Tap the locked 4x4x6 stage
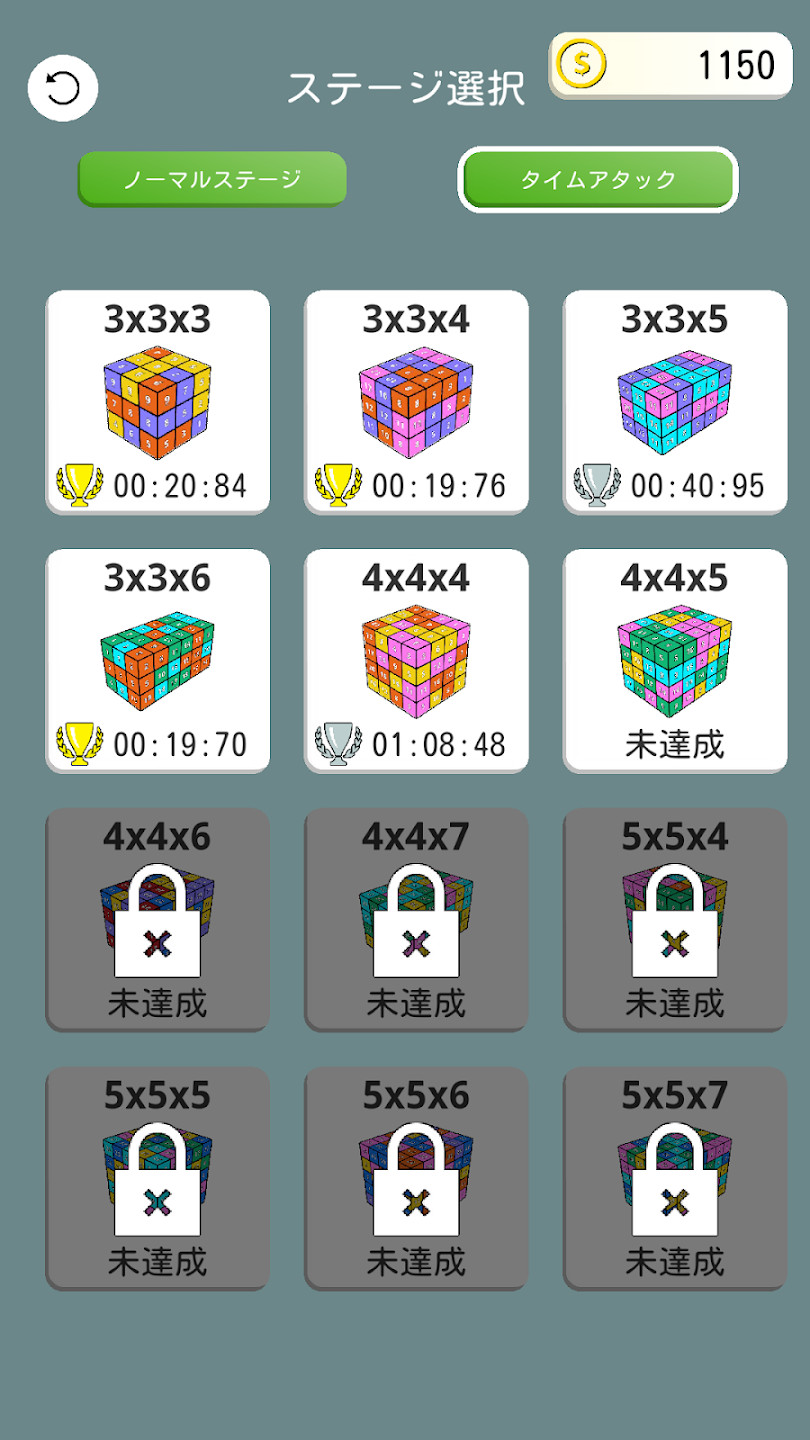This screenshot has height=1440, width=810. tap(158, 919)
